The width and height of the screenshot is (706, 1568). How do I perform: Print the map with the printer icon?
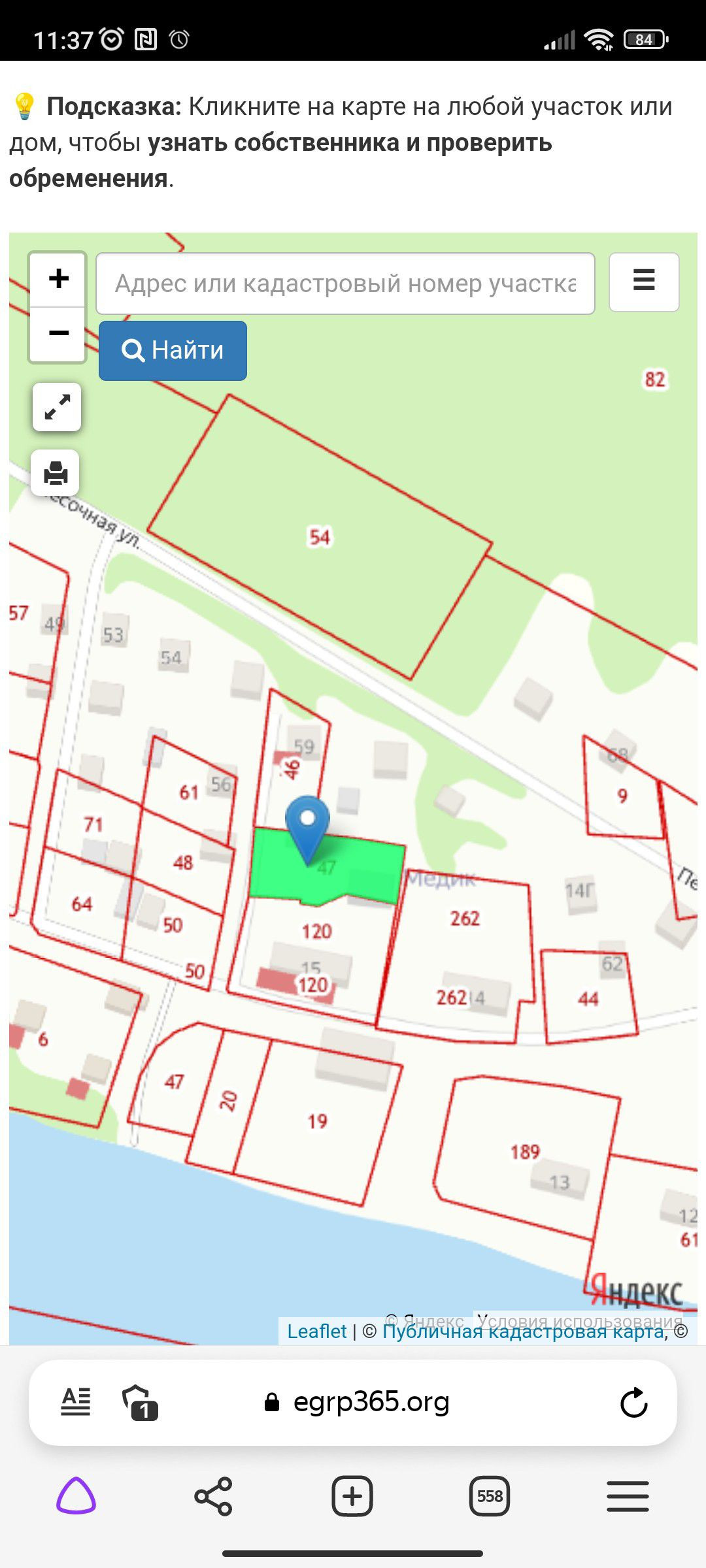(x=56, y=472)
